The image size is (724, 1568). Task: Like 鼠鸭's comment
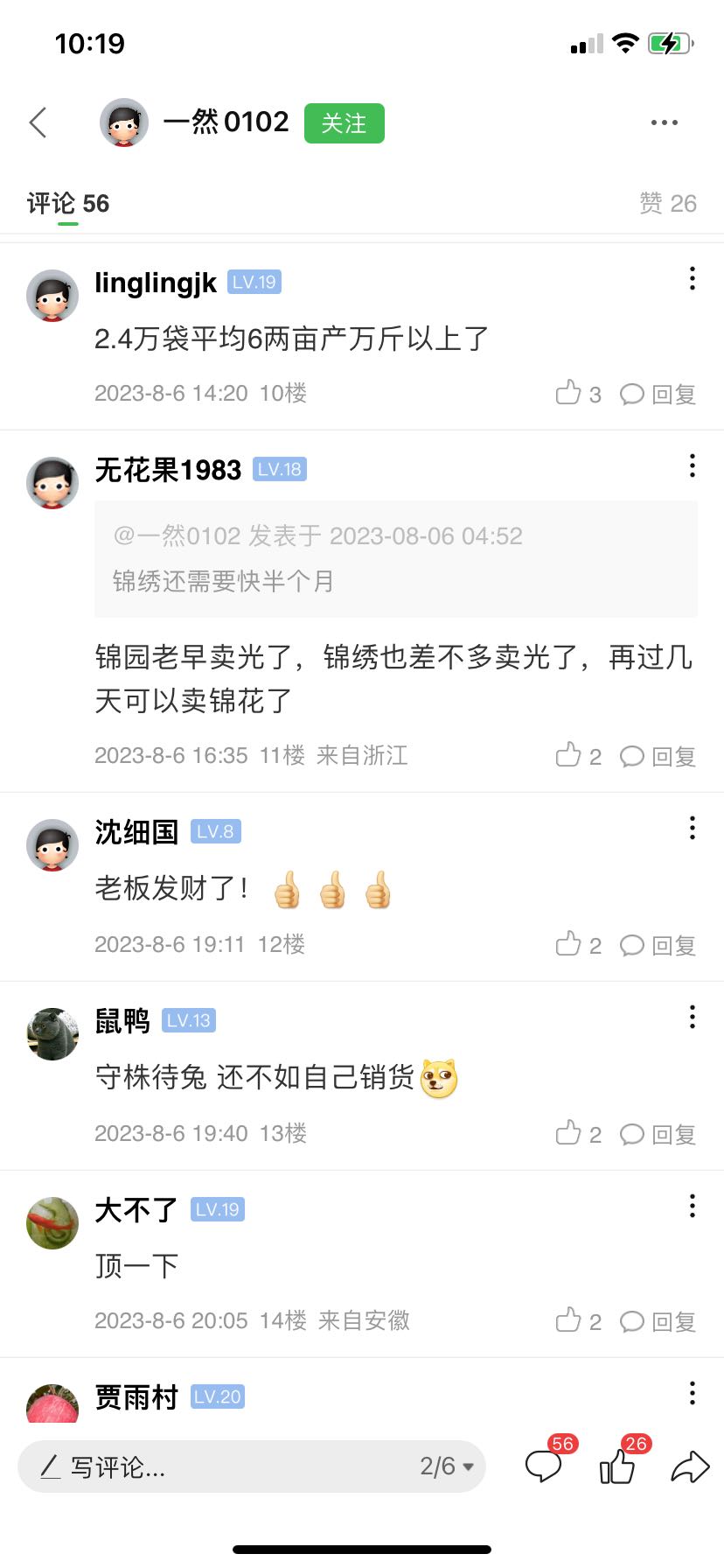578,1134
